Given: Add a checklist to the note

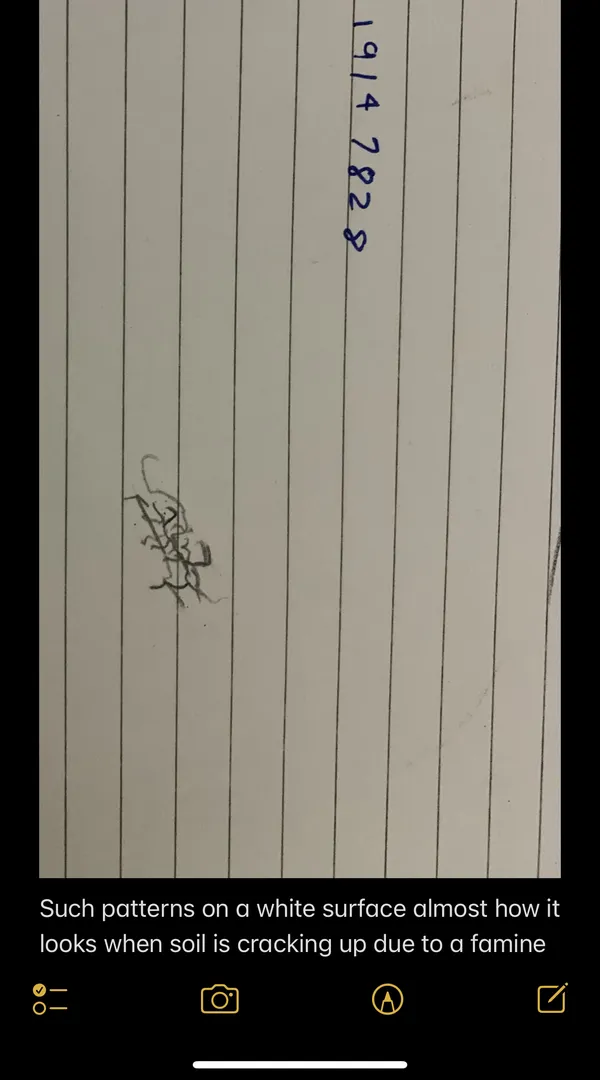Looking at the screenshot, I should (x=50, y=999).
